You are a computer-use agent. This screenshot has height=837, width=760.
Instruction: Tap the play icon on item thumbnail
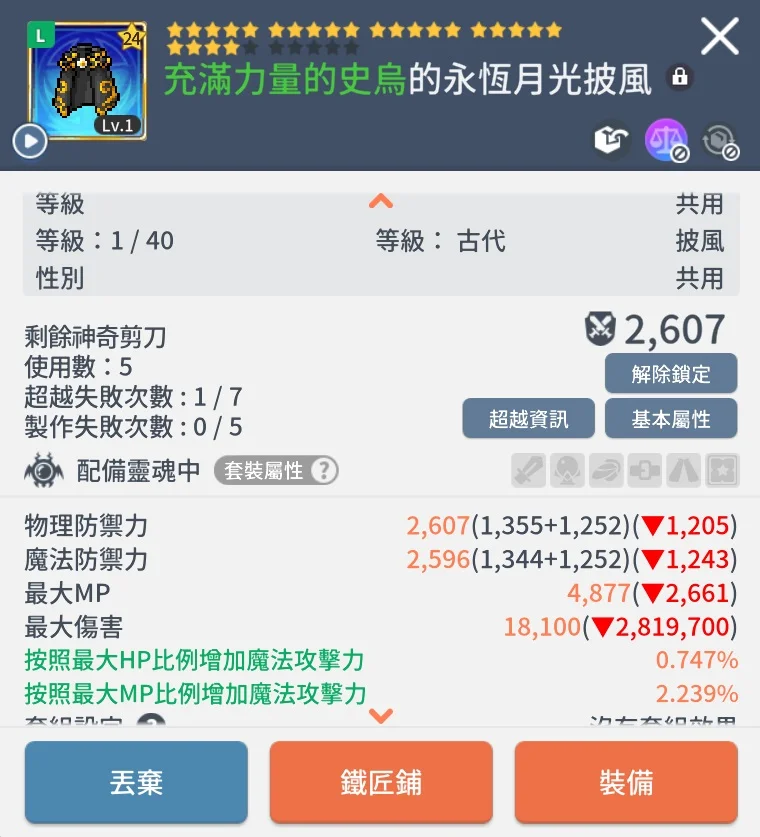pyautogui.click(x=30, y=141)
